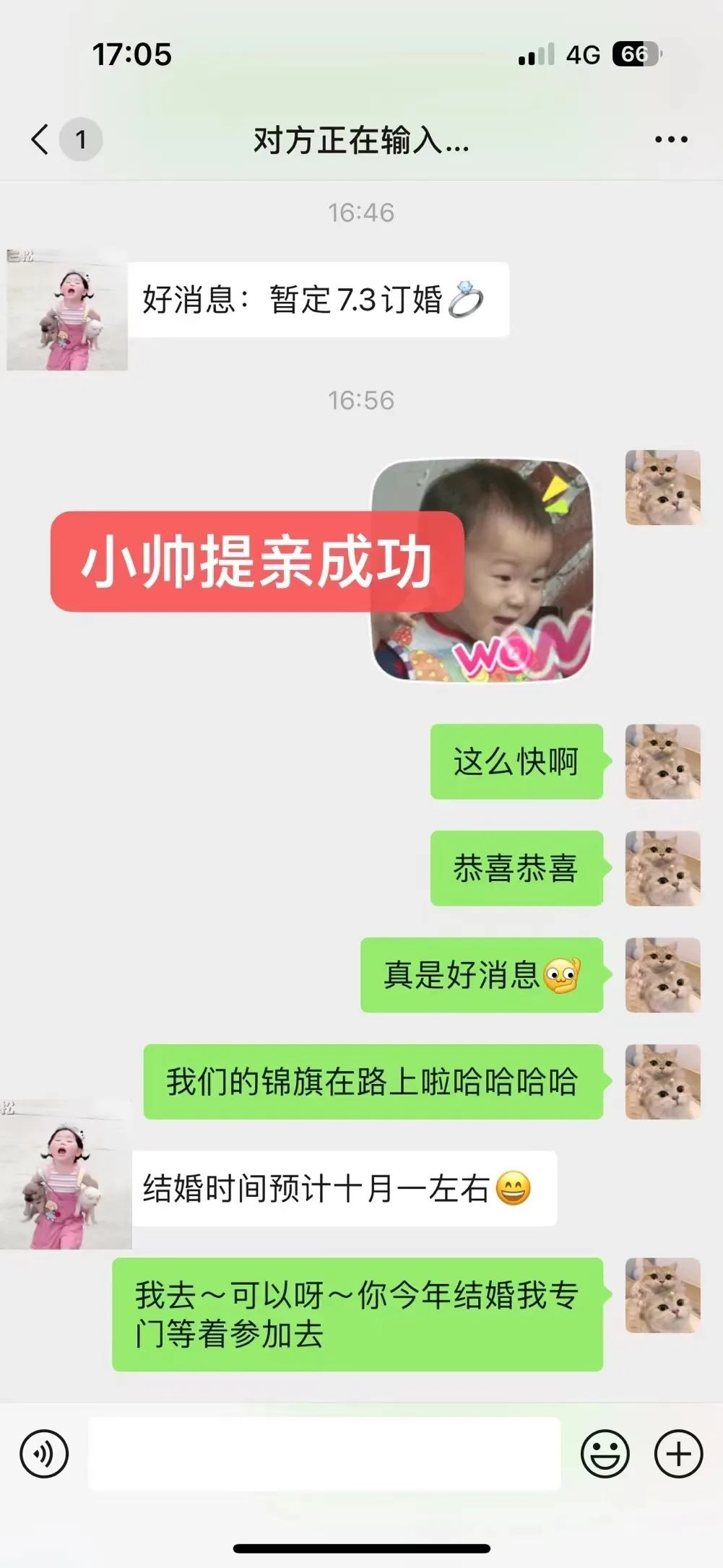Open the baby WOW sticker
723x1568 pixels.
click(x=482, y=571)
